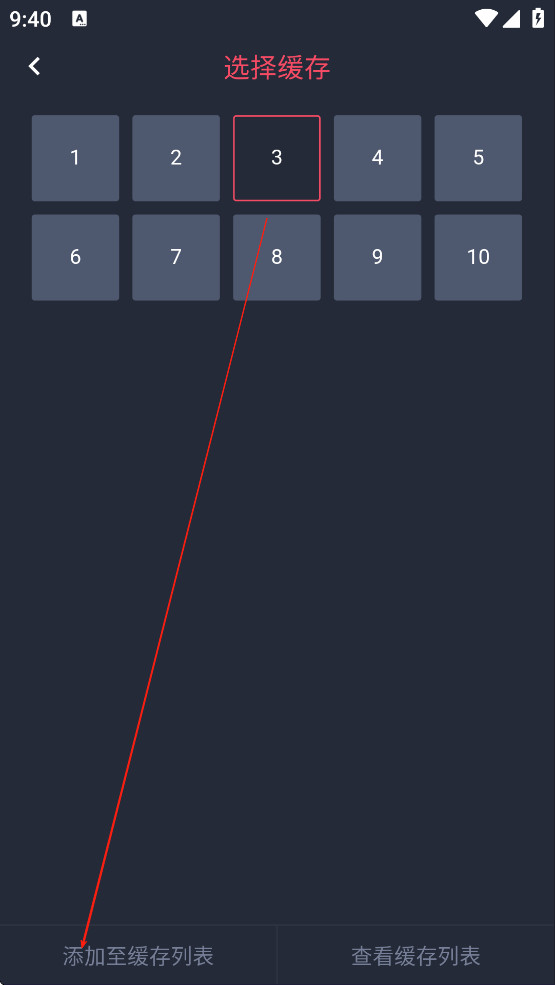Image resolution: width=555 pixels, height=985 pixels.
Task: Select episode 1 for caching
Action: (x=75, y=158)
